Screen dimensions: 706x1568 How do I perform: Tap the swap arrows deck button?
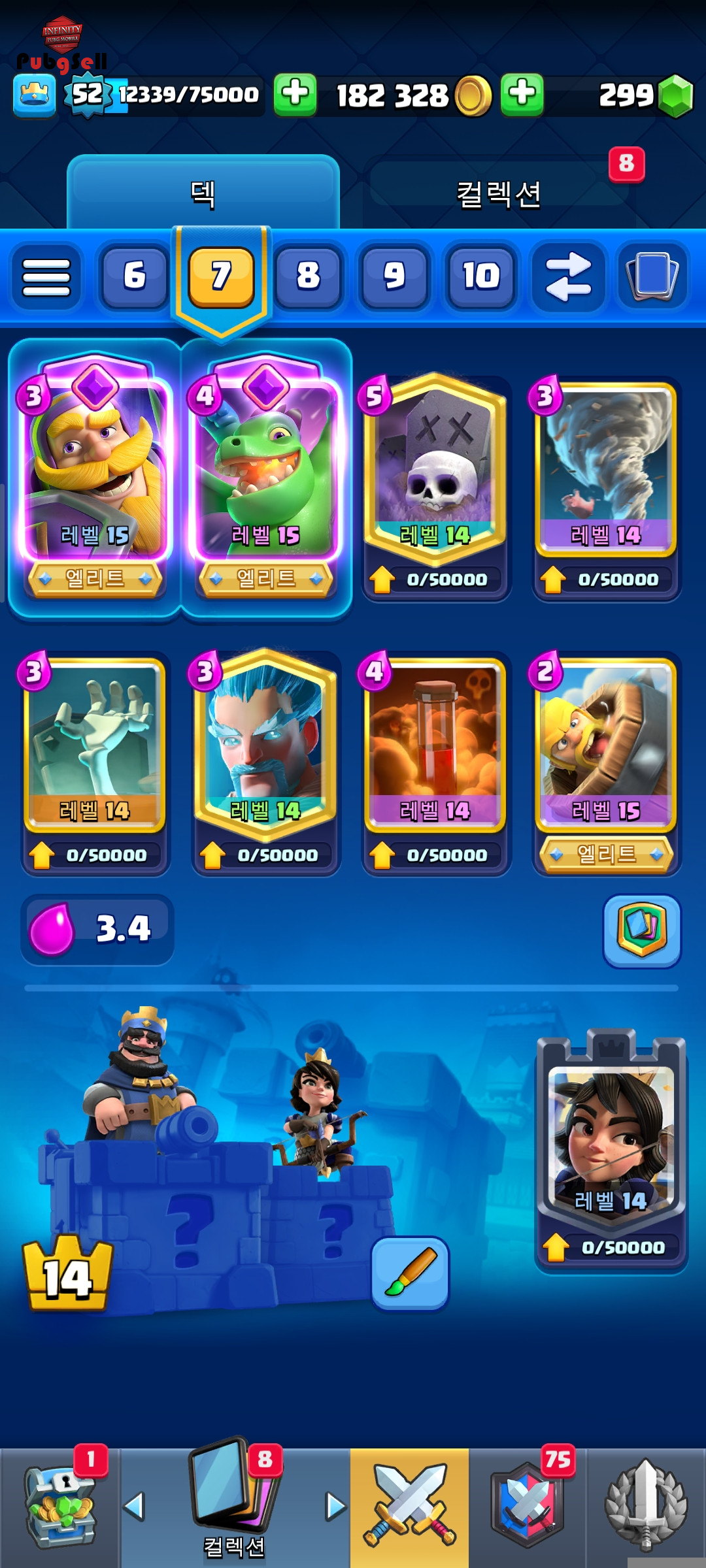[568, 276]
